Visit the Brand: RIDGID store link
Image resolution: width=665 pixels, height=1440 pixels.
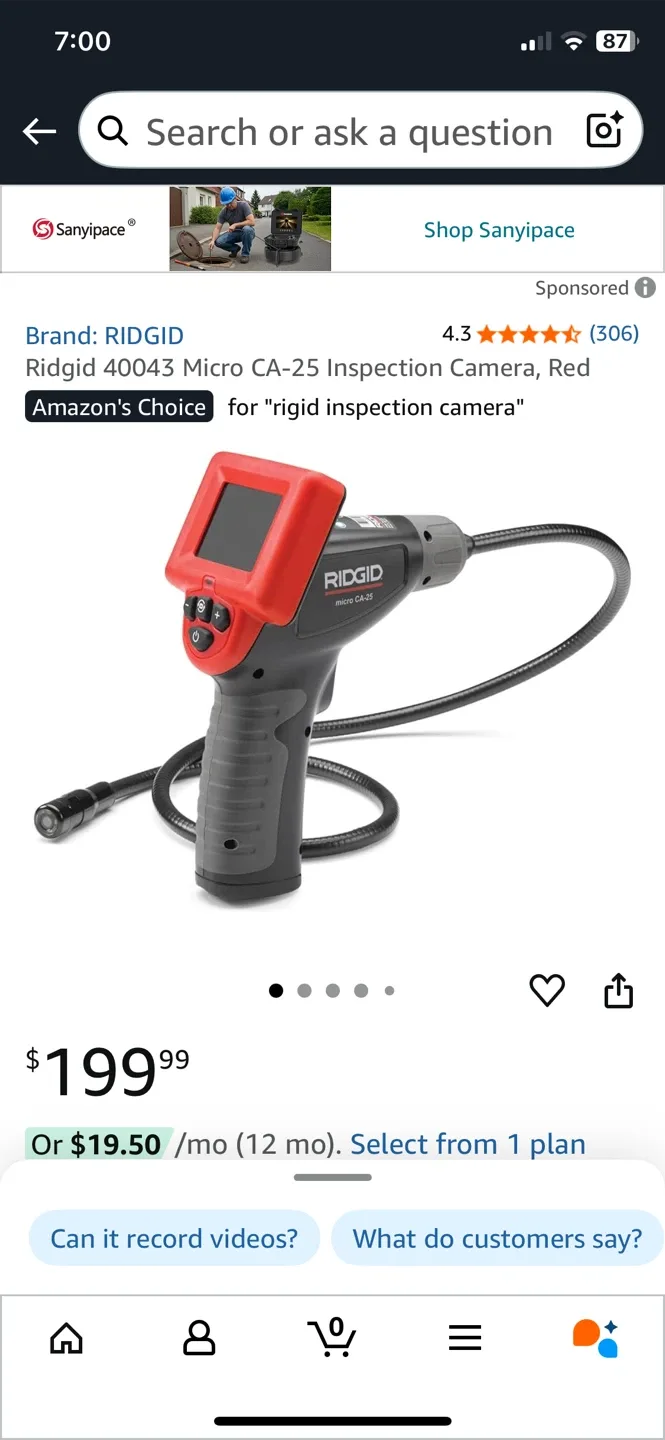tap(104, 335)
